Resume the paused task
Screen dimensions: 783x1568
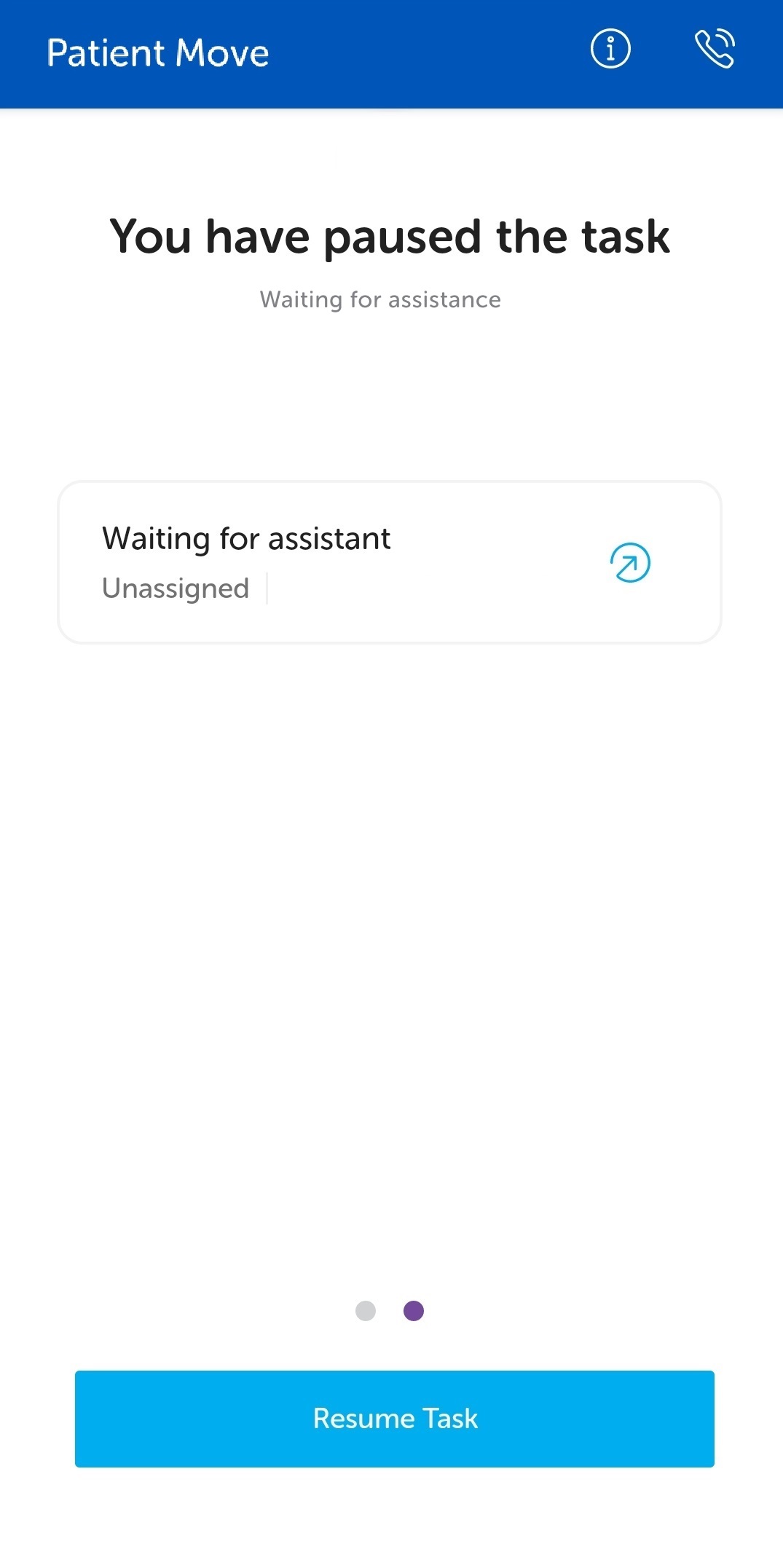[394, 1418]
